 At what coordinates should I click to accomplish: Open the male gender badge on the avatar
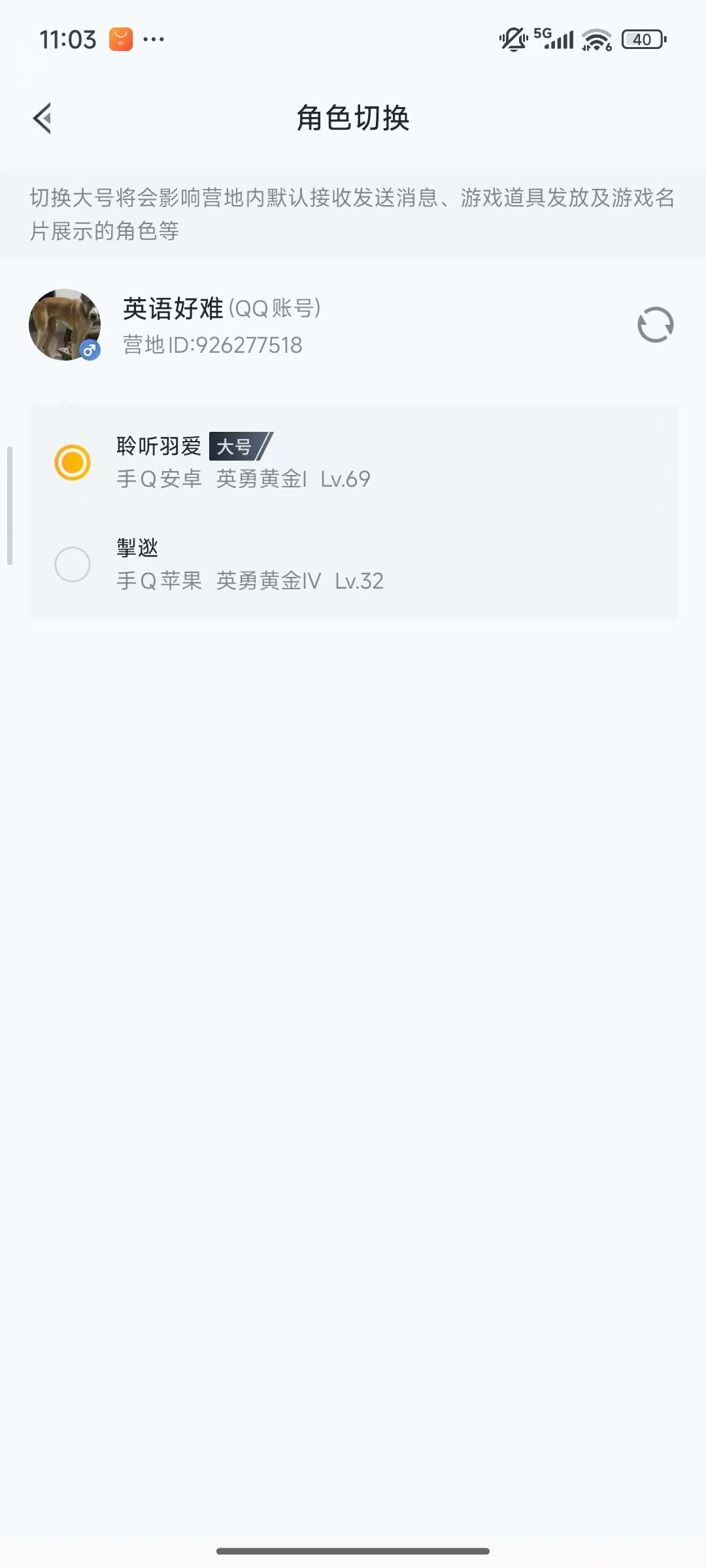90,351
